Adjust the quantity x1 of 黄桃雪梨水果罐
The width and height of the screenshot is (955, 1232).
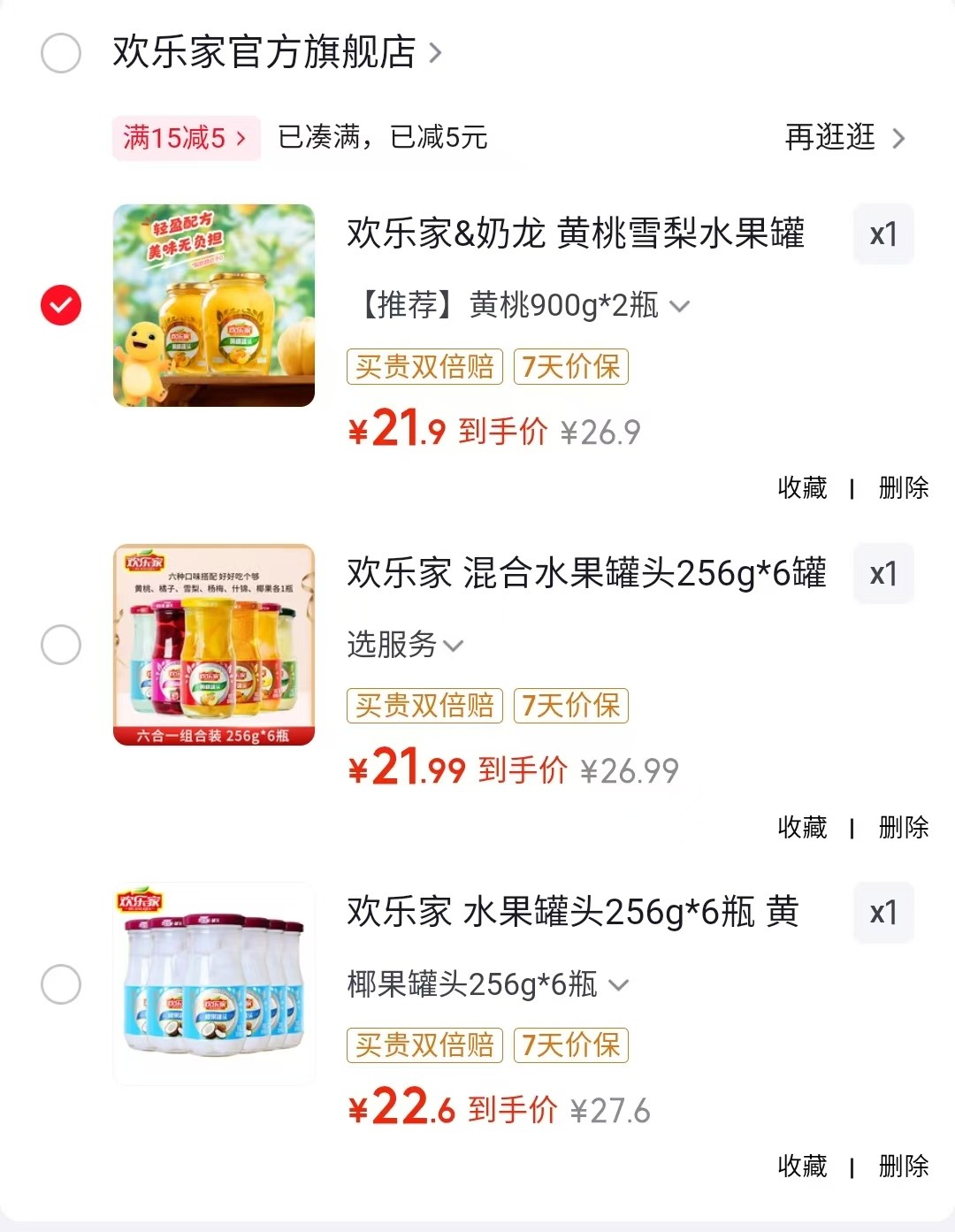(x=883, y=234)
